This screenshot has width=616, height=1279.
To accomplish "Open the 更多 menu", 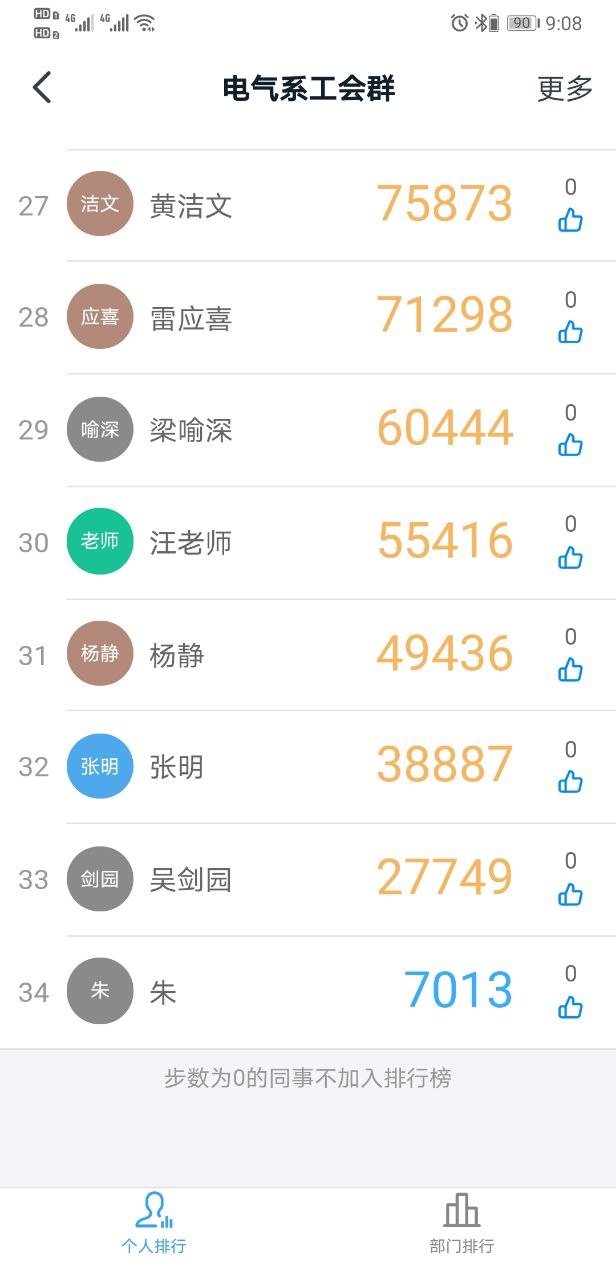I will click(x=565, y=89).
